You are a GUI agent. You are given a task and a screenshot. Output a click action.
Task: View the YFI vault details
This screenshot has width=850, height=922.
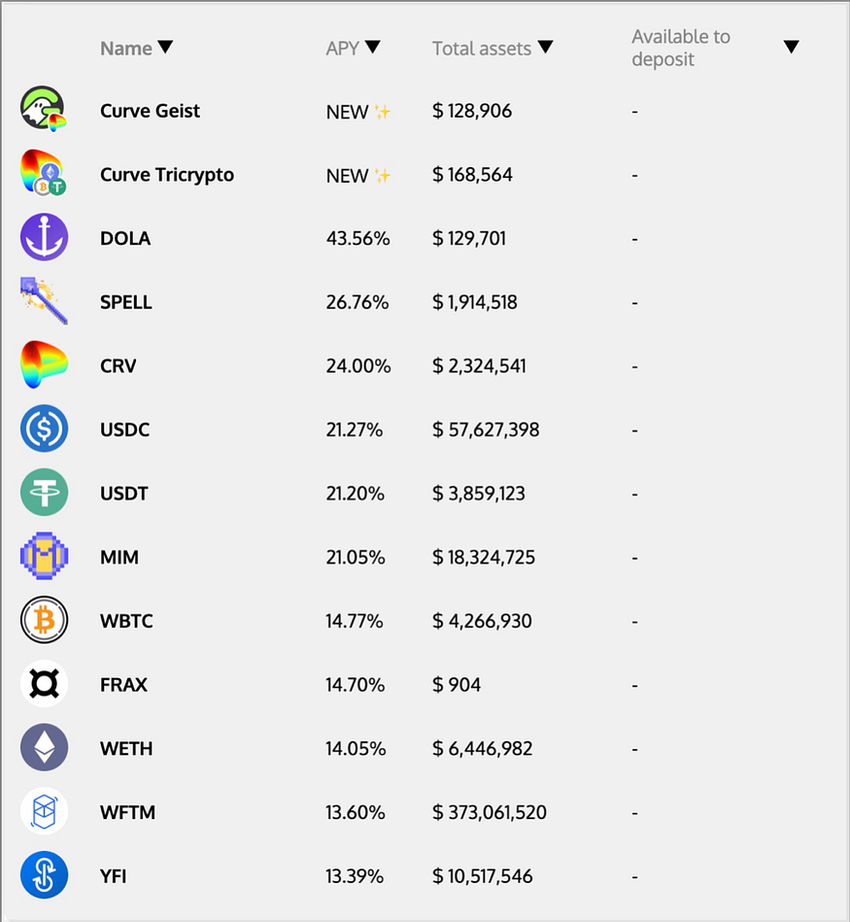(113, 876)
